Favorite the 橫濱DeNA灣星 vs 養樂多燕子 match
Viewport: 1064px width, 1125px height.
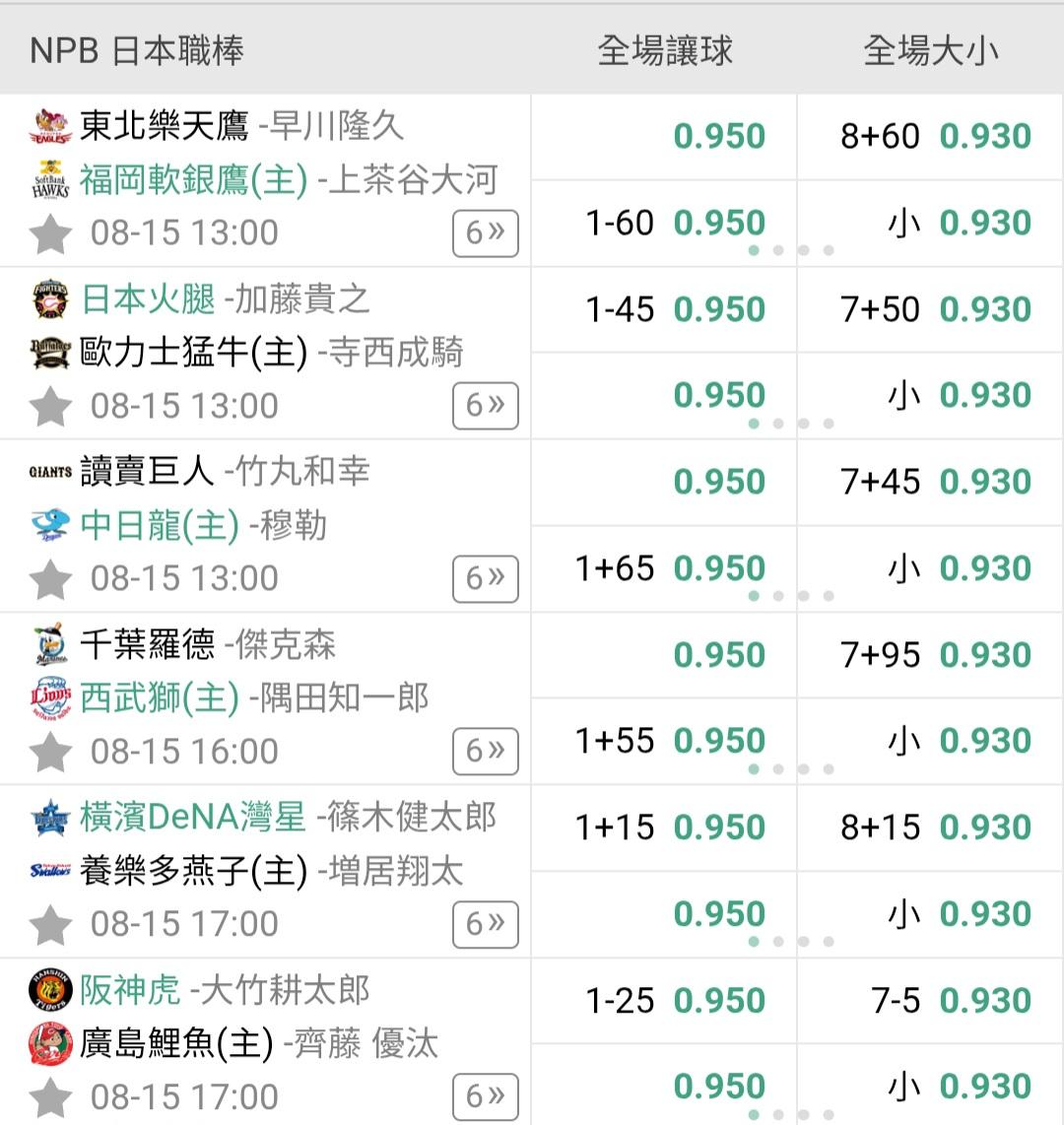51,925
